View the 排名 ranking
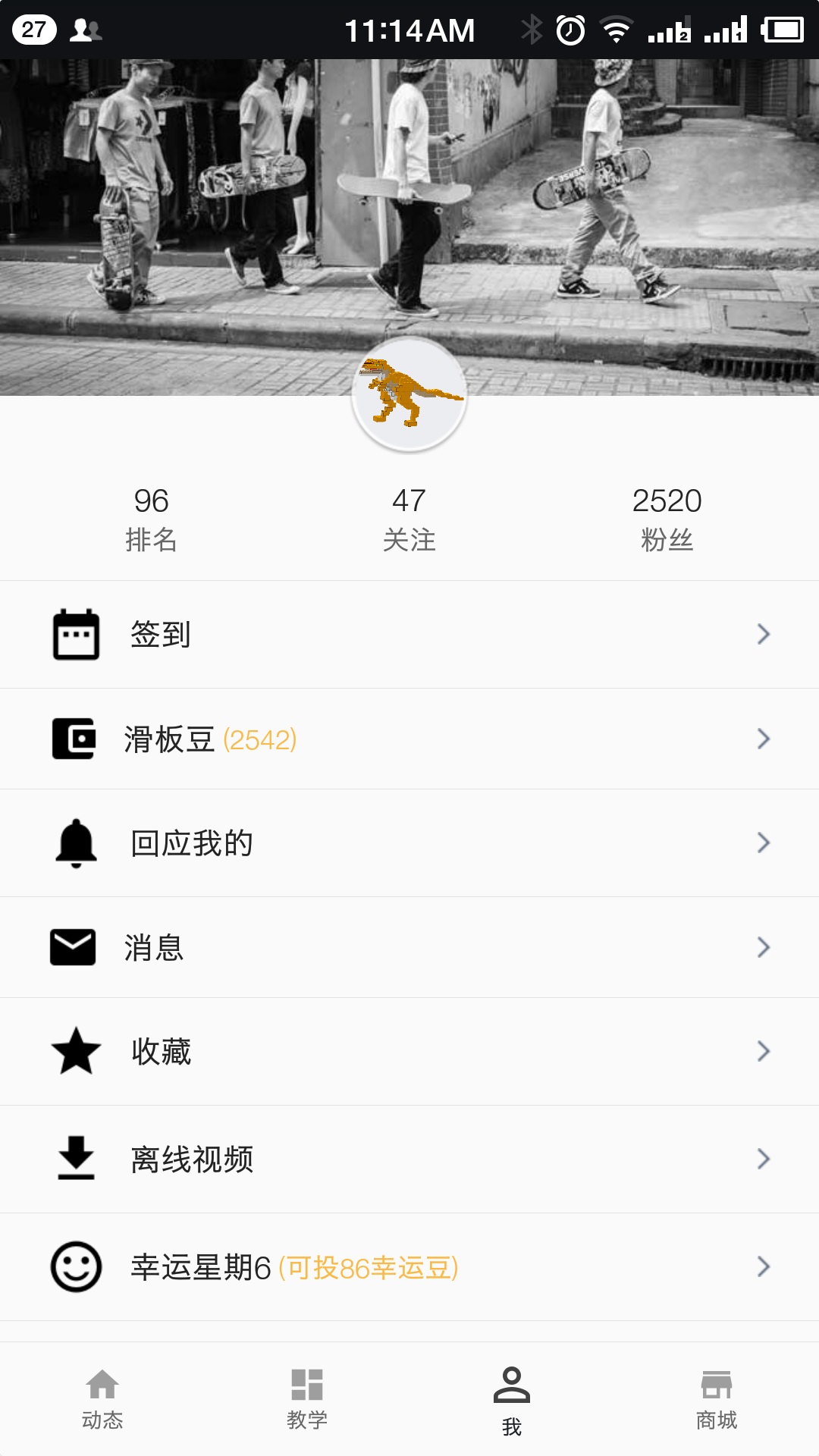Image resolution: width=819 pixels, height=1456 pixels. point(151,519)
